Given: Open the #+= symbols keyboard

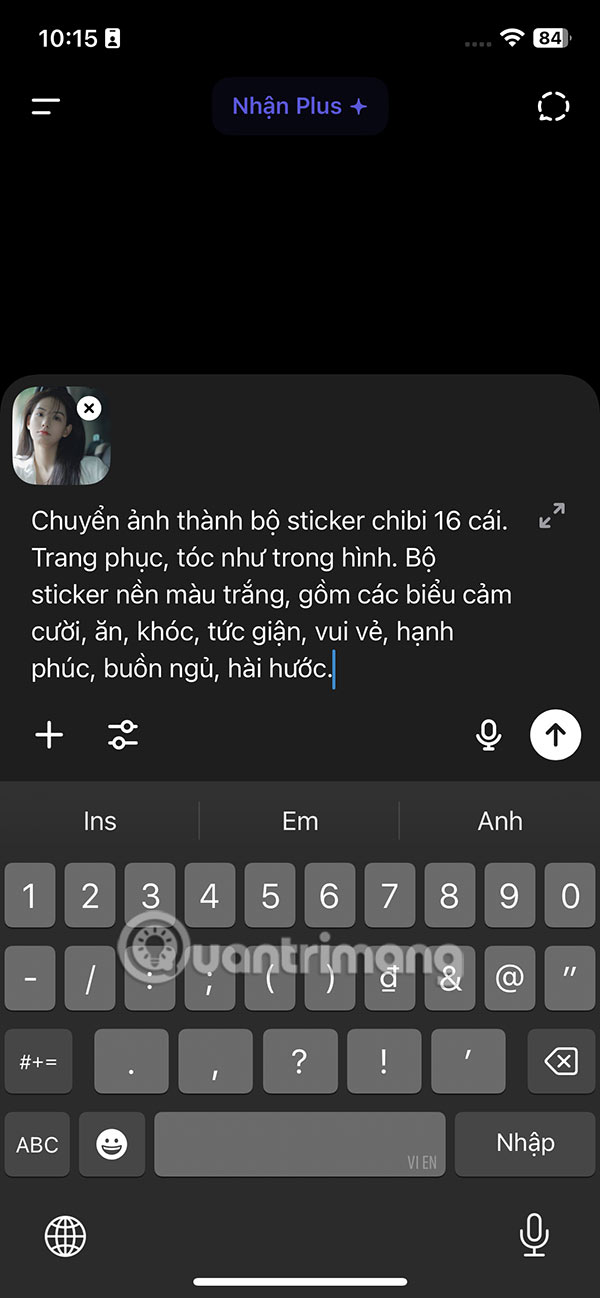Looking at the screenshot, I should (x=38, y=1061).
